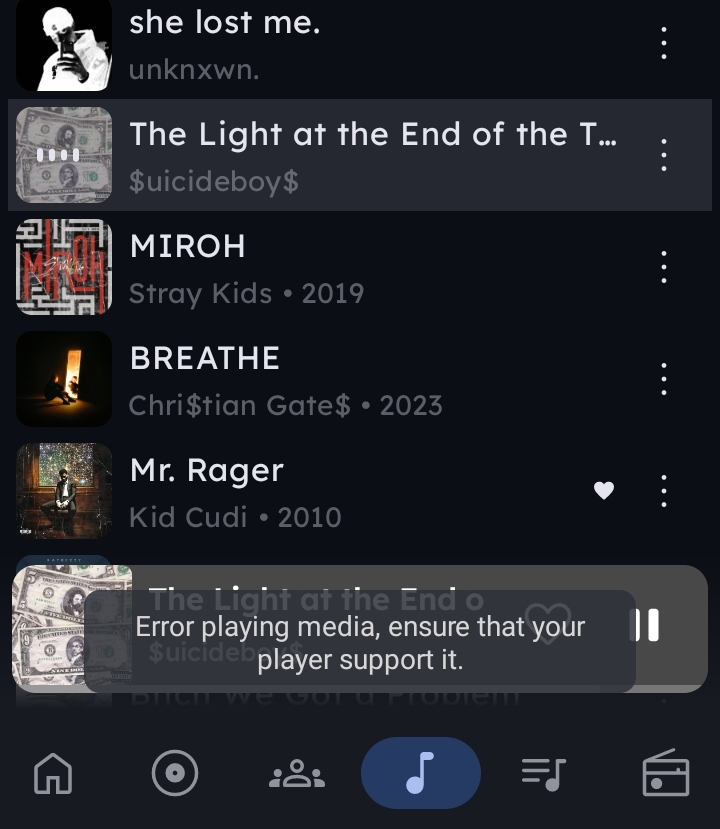Unfavorite Mr. Rager with the heart icon

coord(604,490)
